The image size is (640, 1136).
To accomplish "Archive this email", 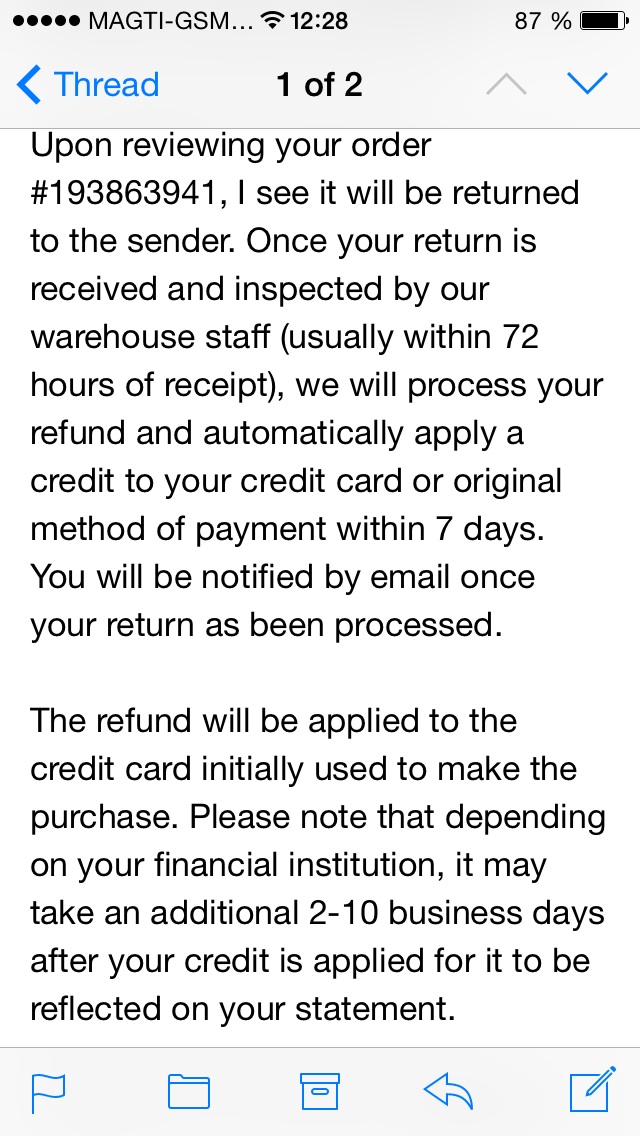I will [320, 1091].
